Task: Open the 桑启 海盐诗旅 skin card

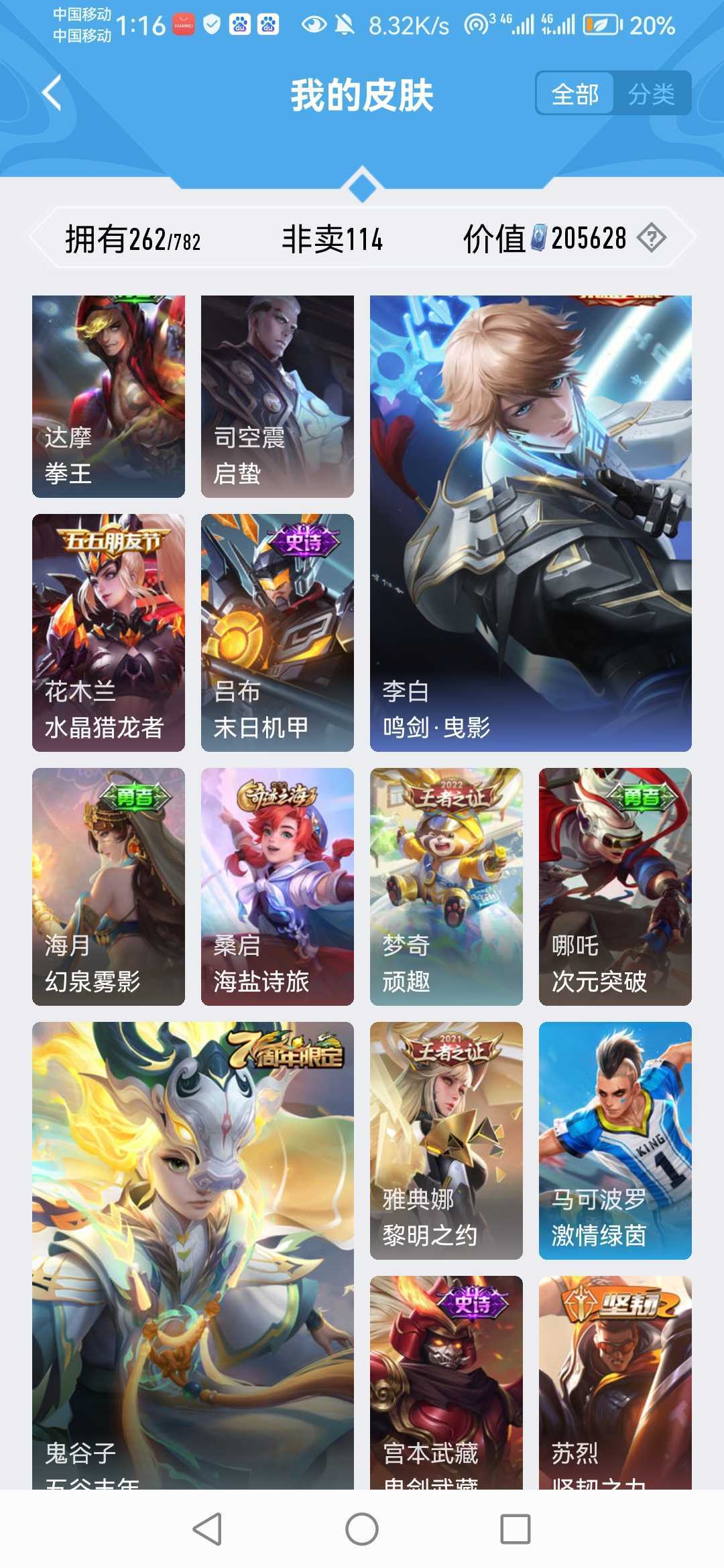Action: 278,886
